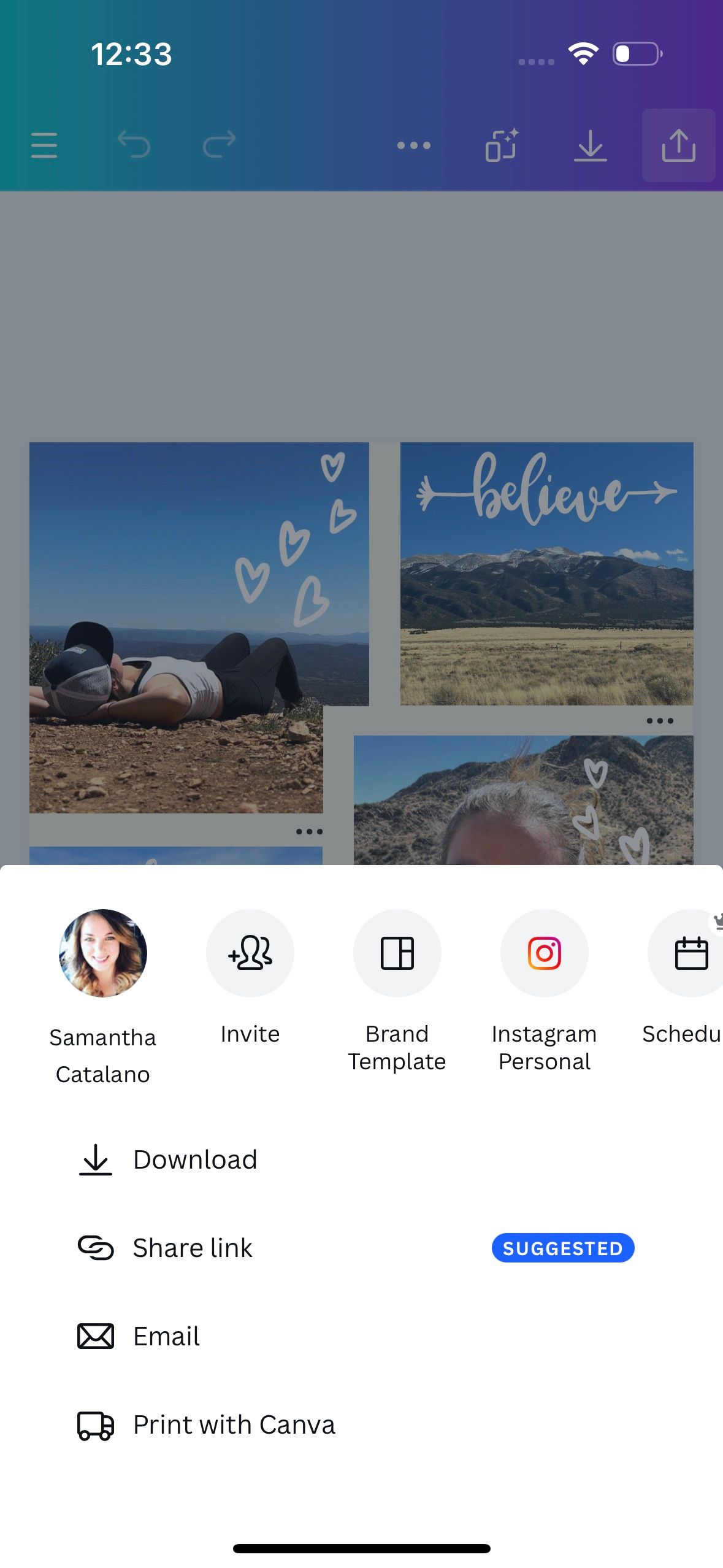Tap the share icon in the top toolbar

pos(678,145)
